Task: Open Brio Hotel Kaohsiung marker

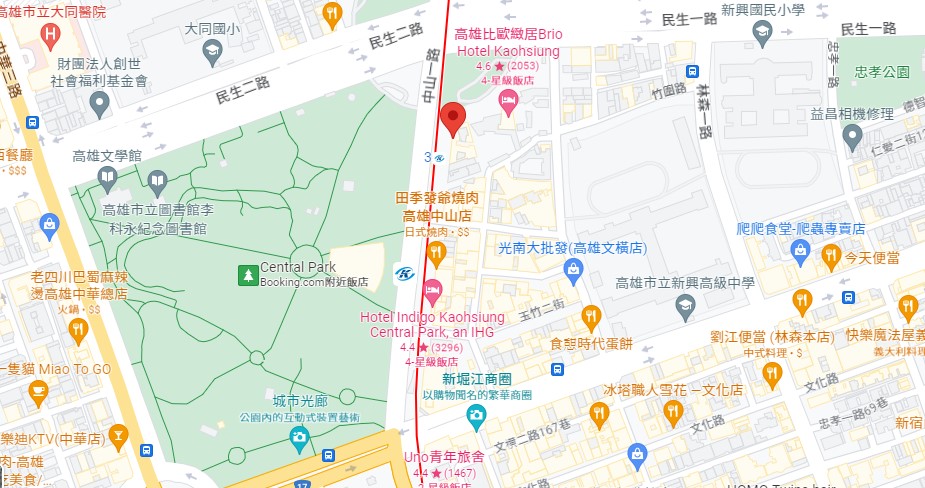Action: point(507,99)
